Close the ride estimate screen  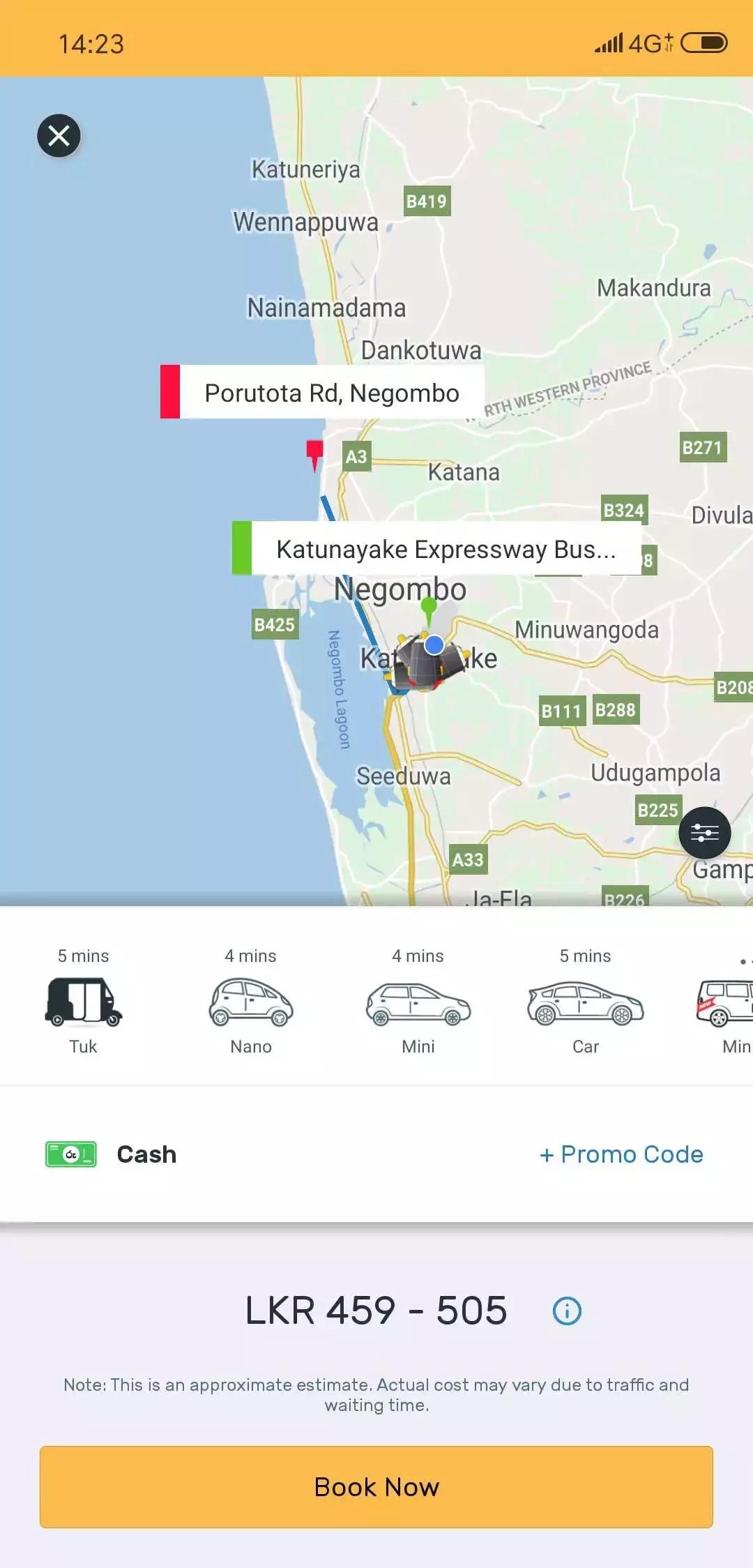59,135
